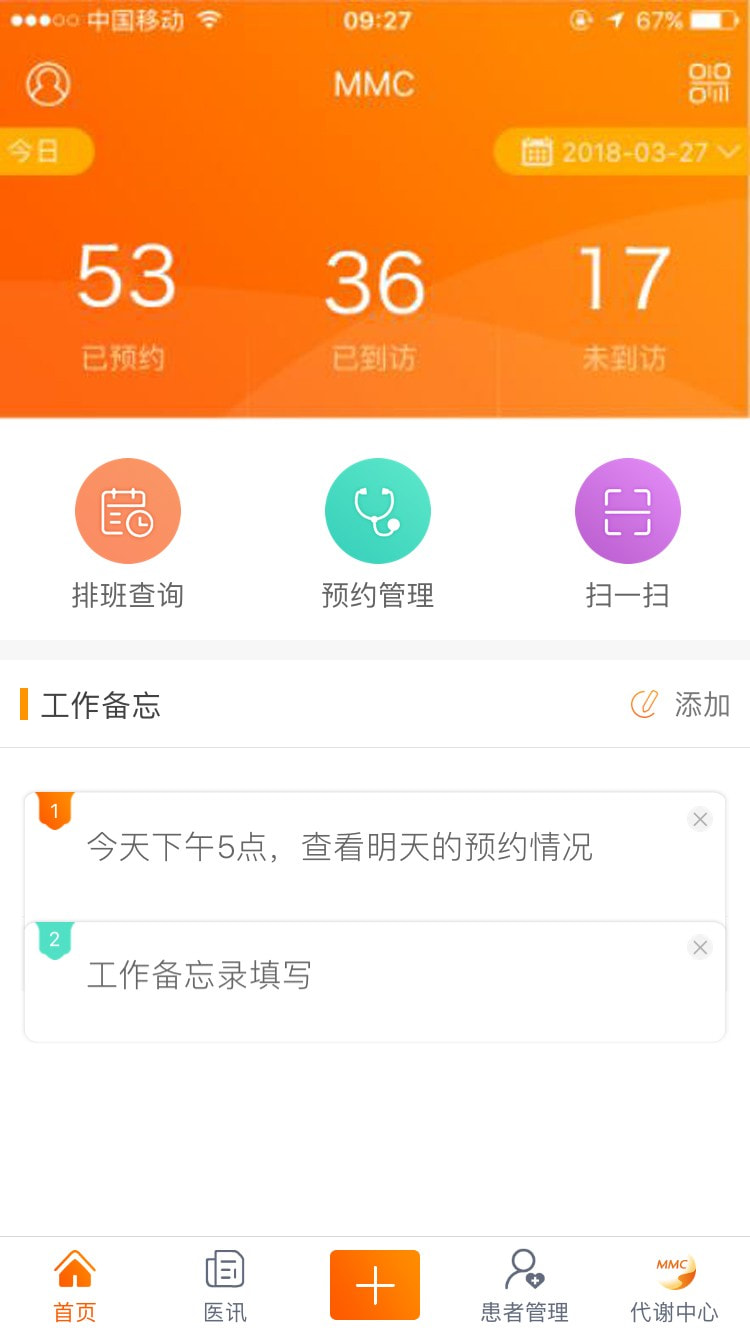
Task: Dismiss the memo about 5pm appointments
Action: (700, 818)
